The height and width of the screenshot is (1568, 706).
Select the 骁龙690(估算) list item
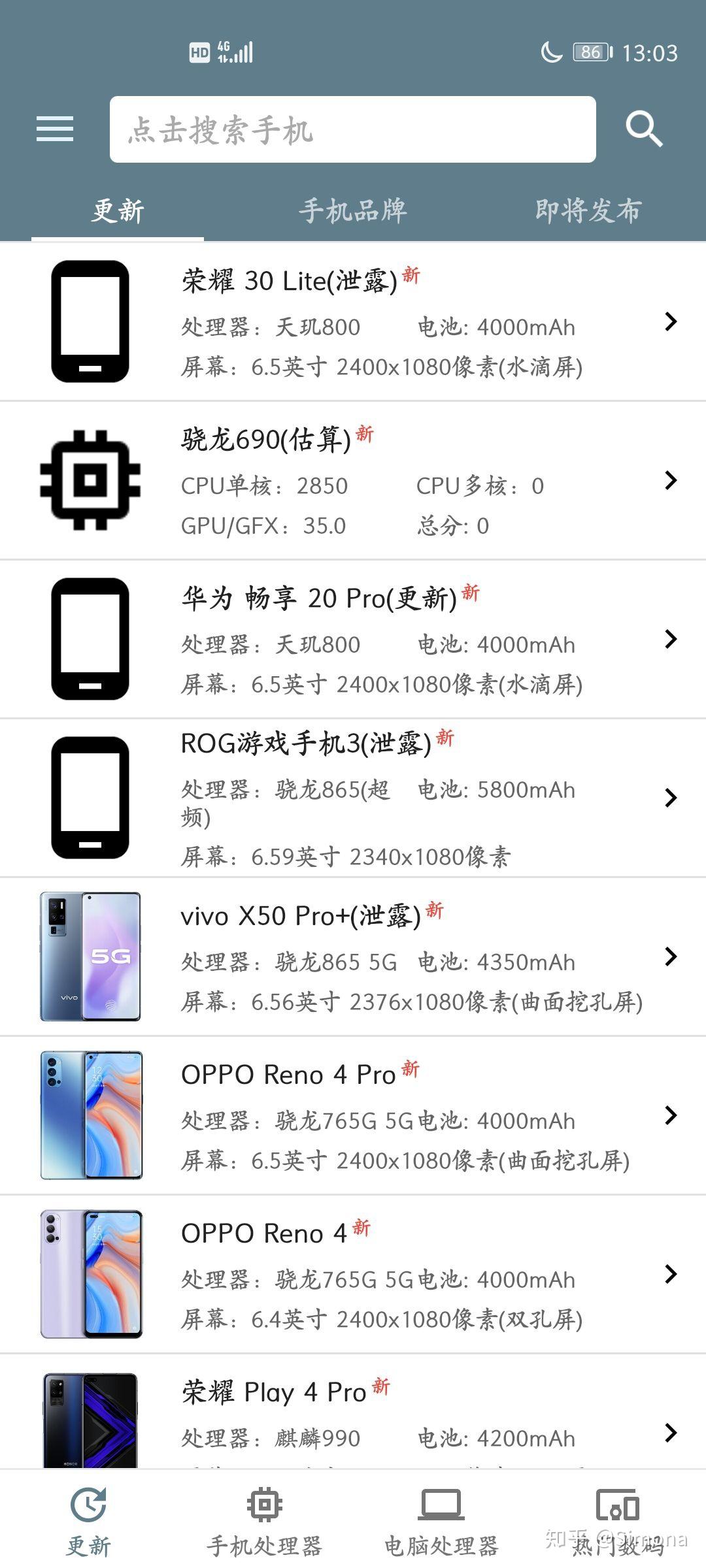[353, 480]
